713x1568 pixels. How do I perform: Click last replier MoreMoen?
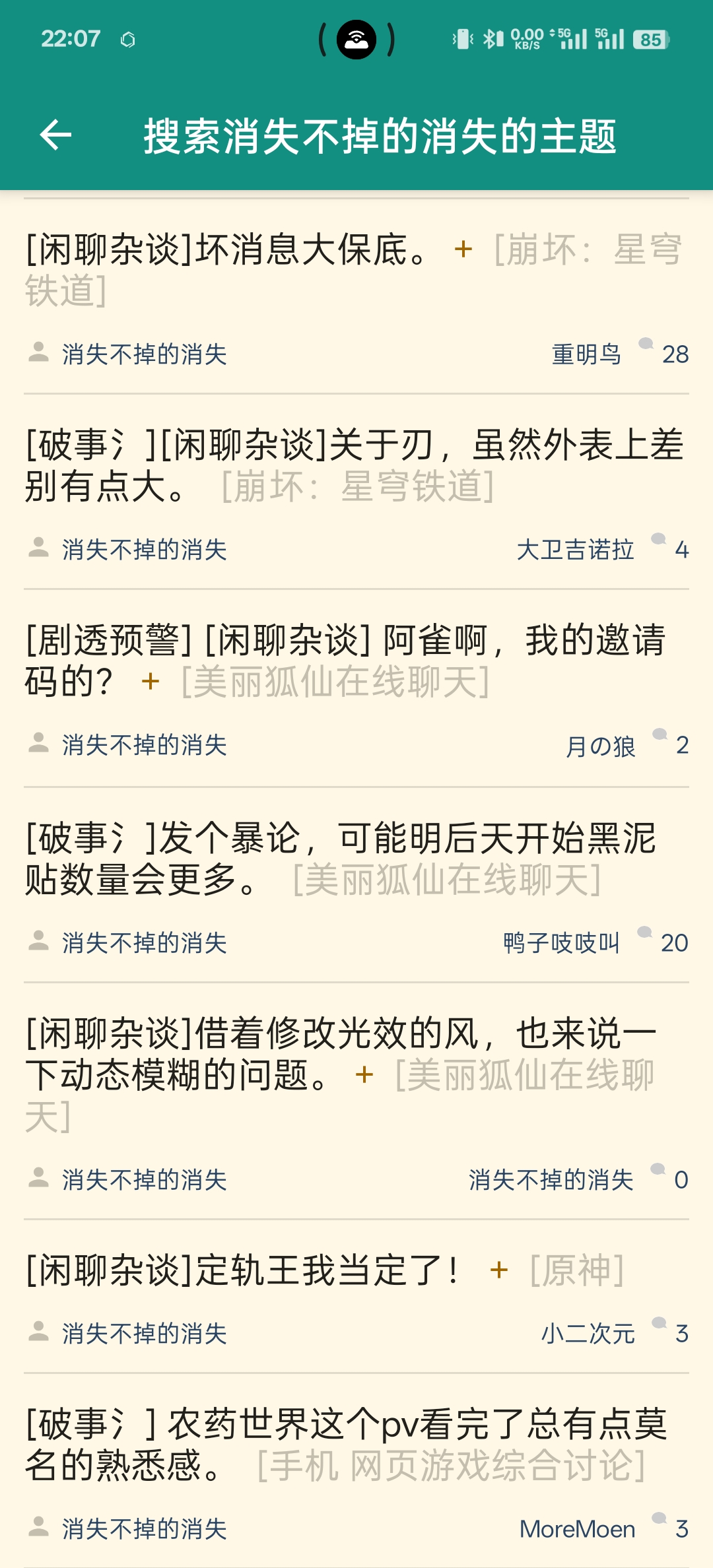click(579, 1528)
